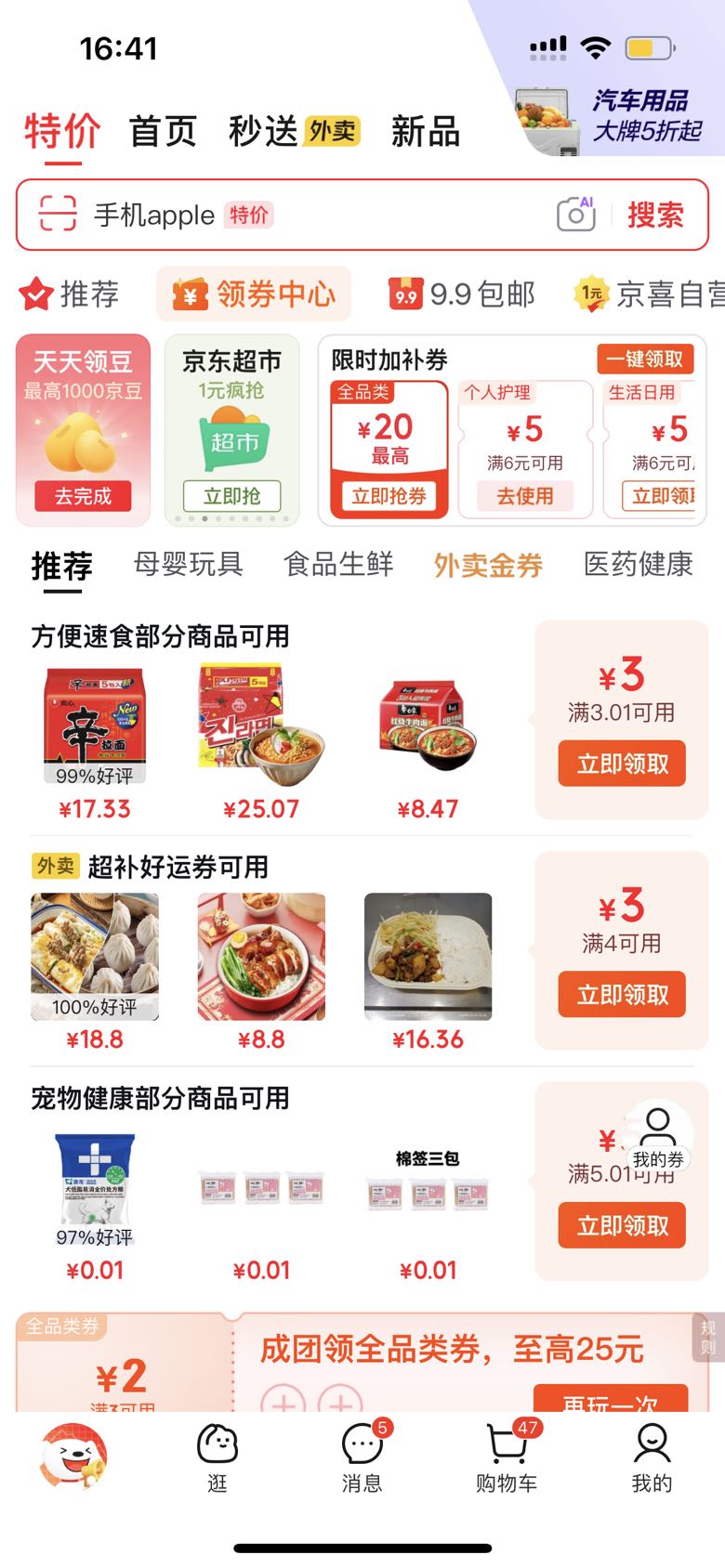Go to 消息 in the bottom navigation
The image size is (725, 1568).
(x=362, y=1456)
